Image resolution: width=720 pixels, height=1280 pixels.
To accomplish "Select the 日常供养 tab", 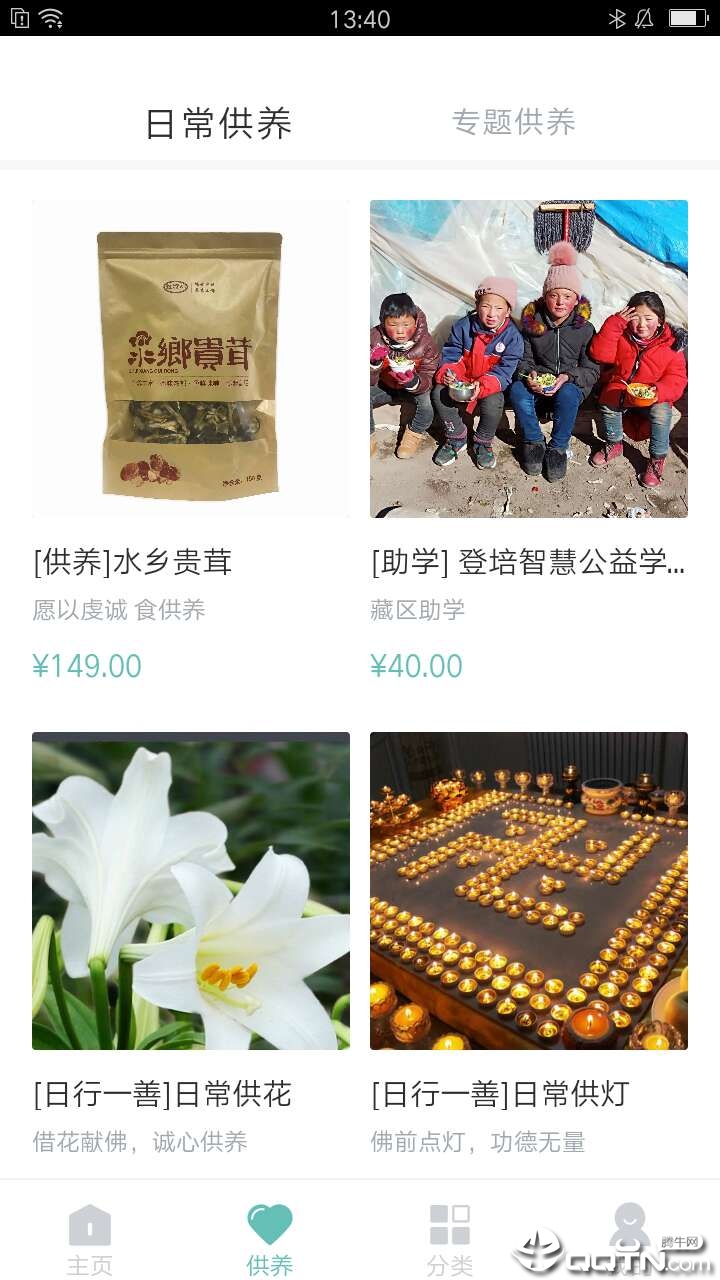I will coord(218,123).
